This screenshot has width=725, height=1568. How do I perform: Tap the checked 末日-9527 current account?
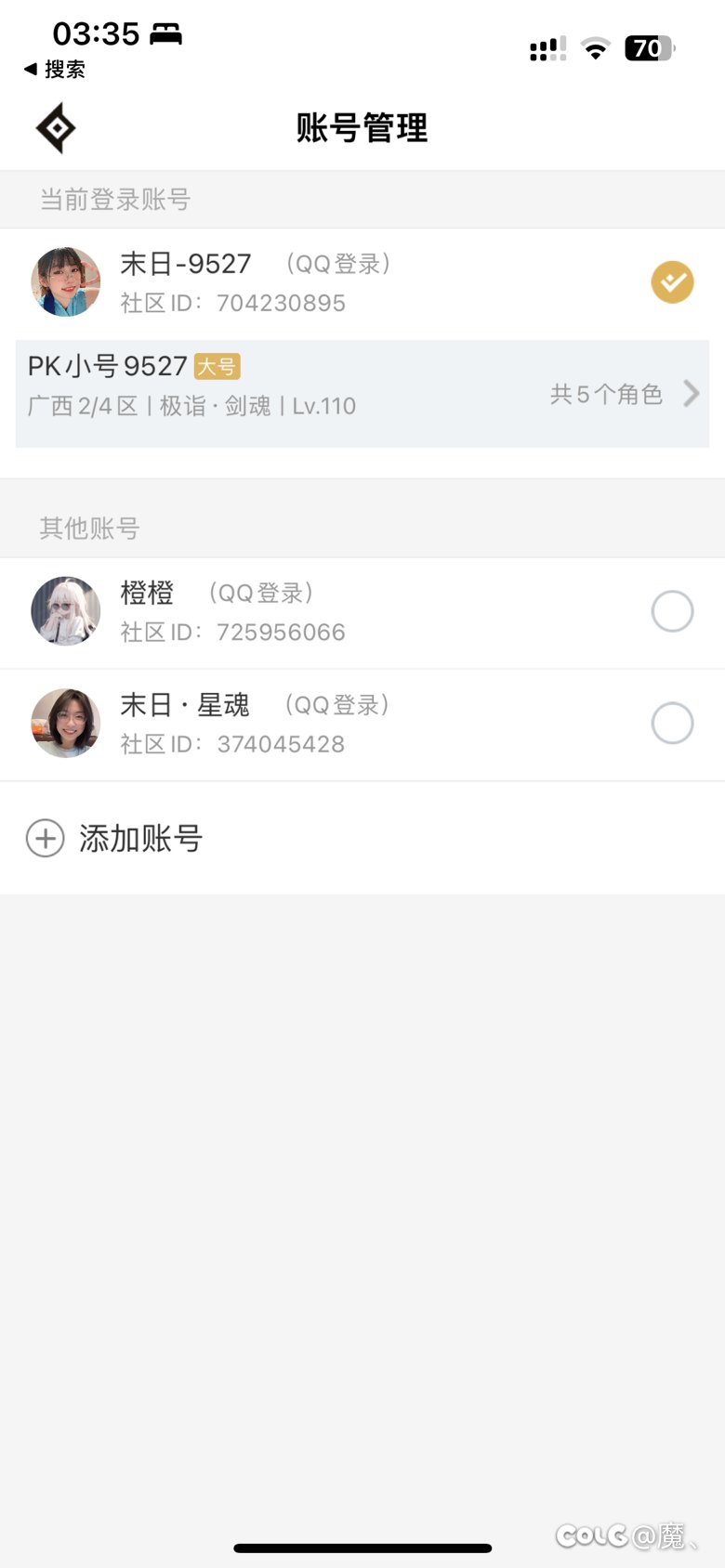672,282
